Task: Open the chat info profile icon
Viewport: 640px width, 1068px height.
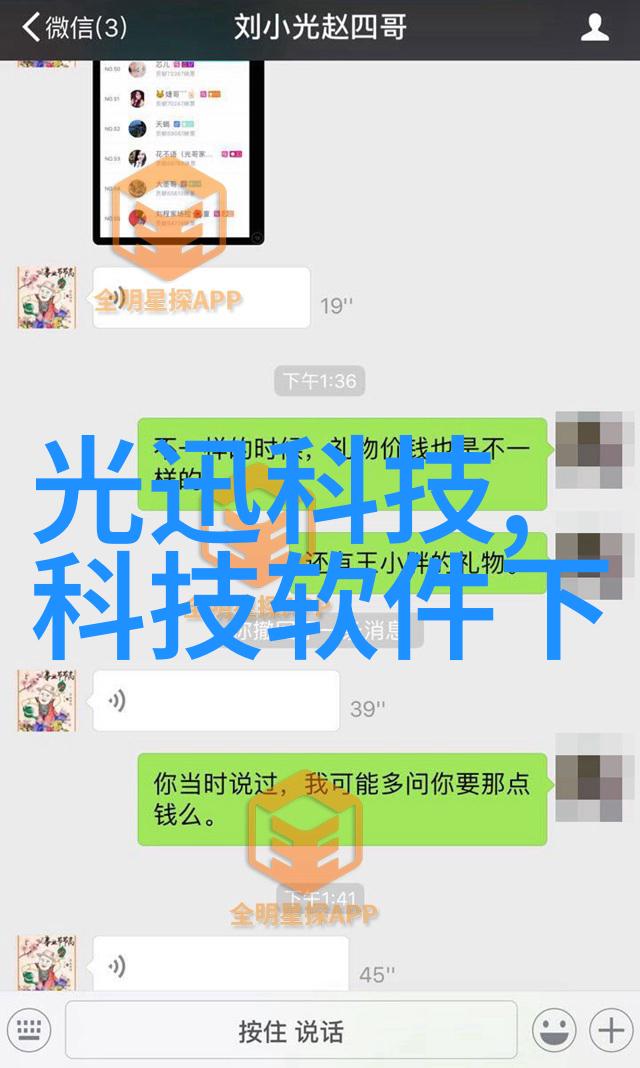Action: click(595, 28)
